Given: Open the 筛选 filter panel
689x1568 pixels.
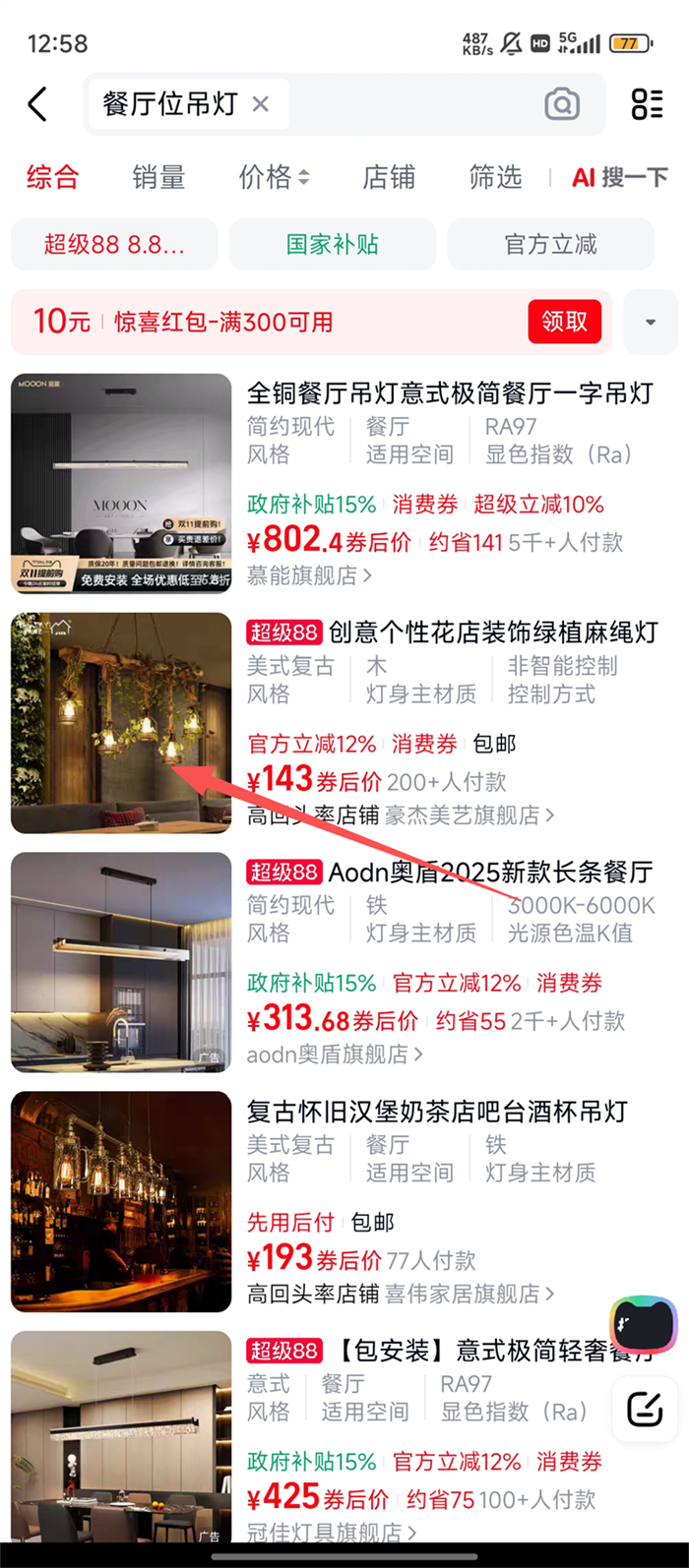Looking at the screenshot, I should 495,177.
